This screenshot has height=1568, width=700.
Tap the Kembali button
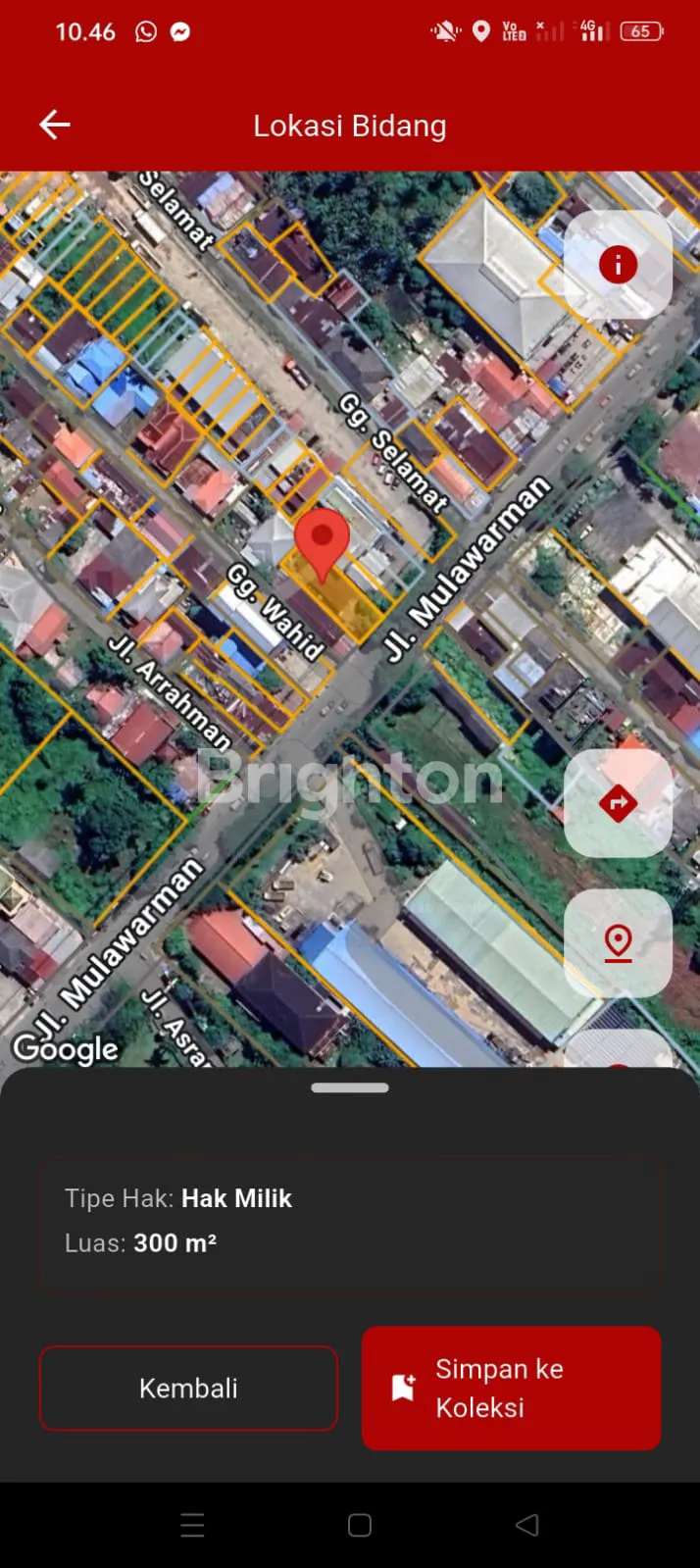tap(188, 1388)
